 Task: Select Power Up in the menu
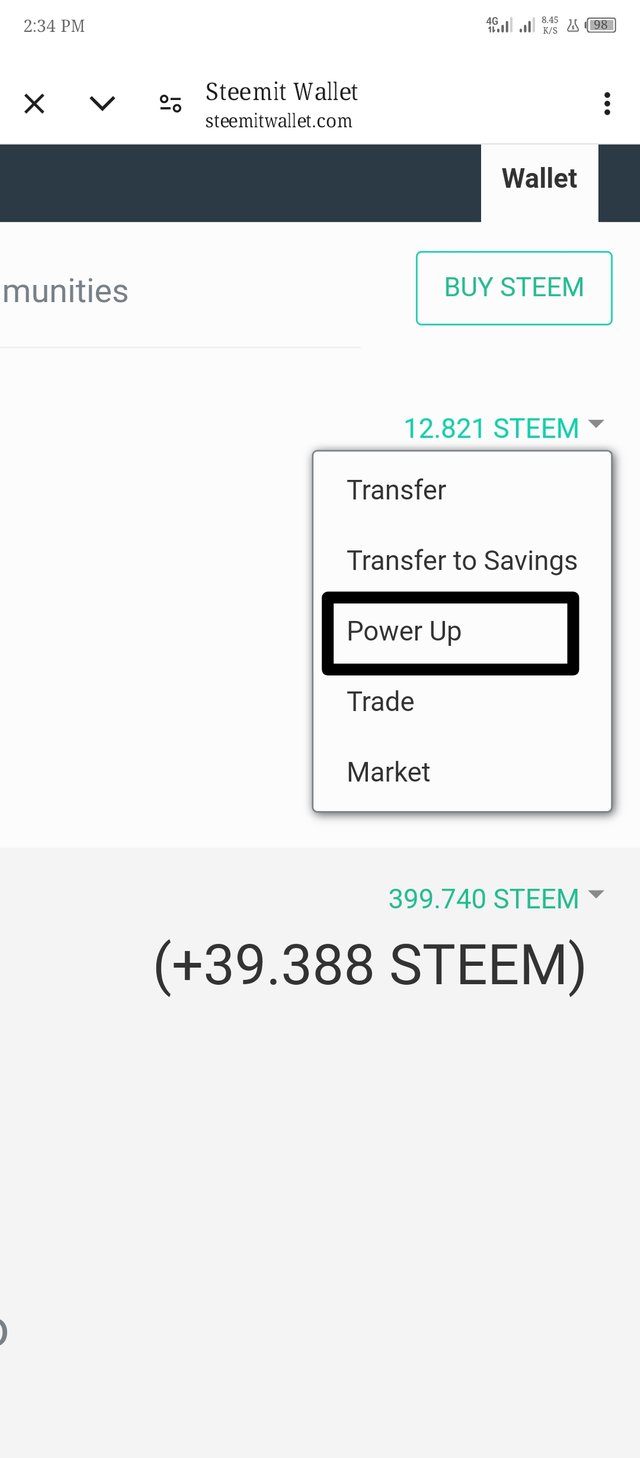(404, 632)
